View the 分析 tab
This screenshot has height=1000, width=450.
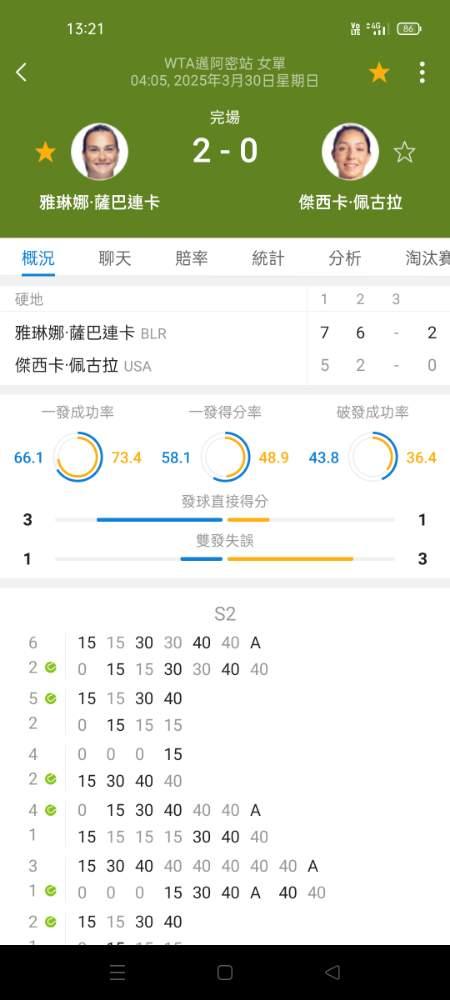(x=345, y=258)
